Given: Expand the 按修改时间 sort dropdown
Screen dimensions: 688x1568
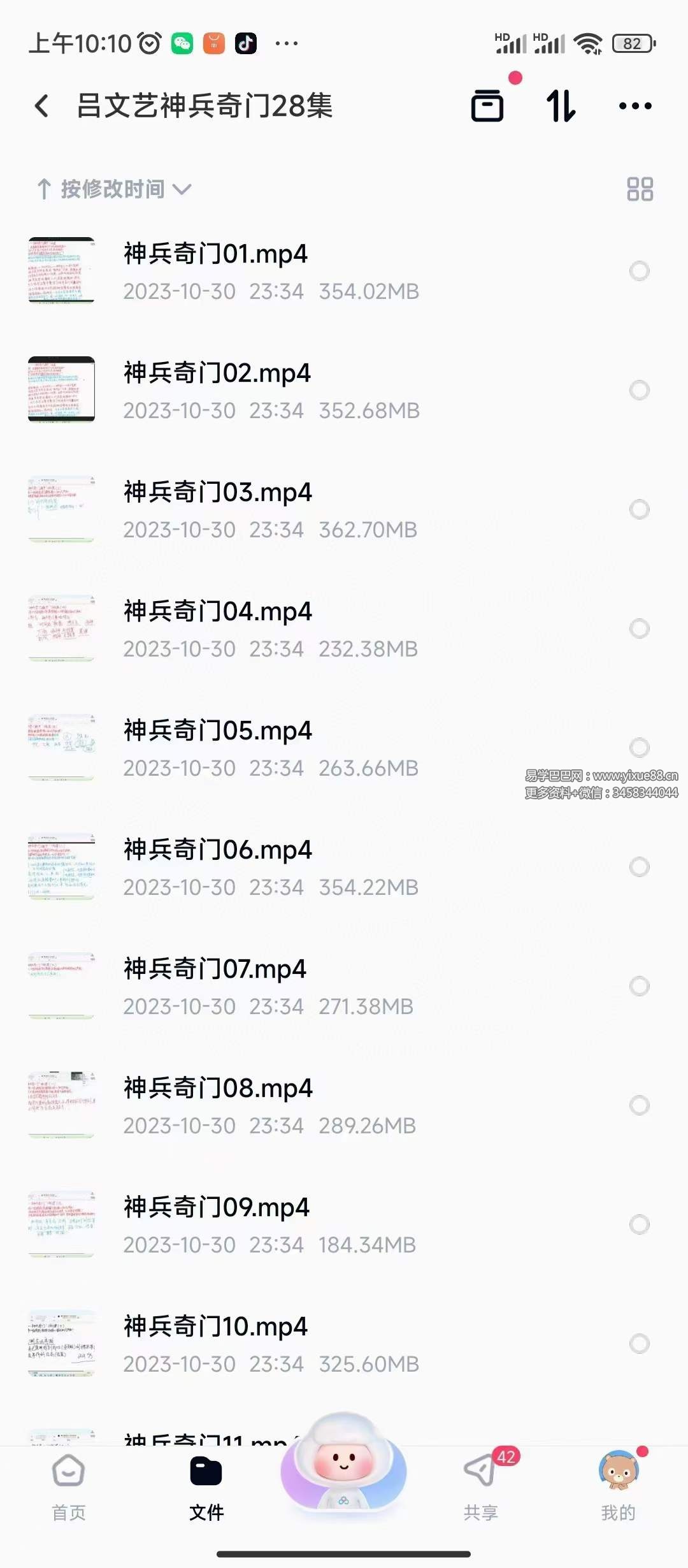Looking at the screenshot, I should tap(113, 189).
